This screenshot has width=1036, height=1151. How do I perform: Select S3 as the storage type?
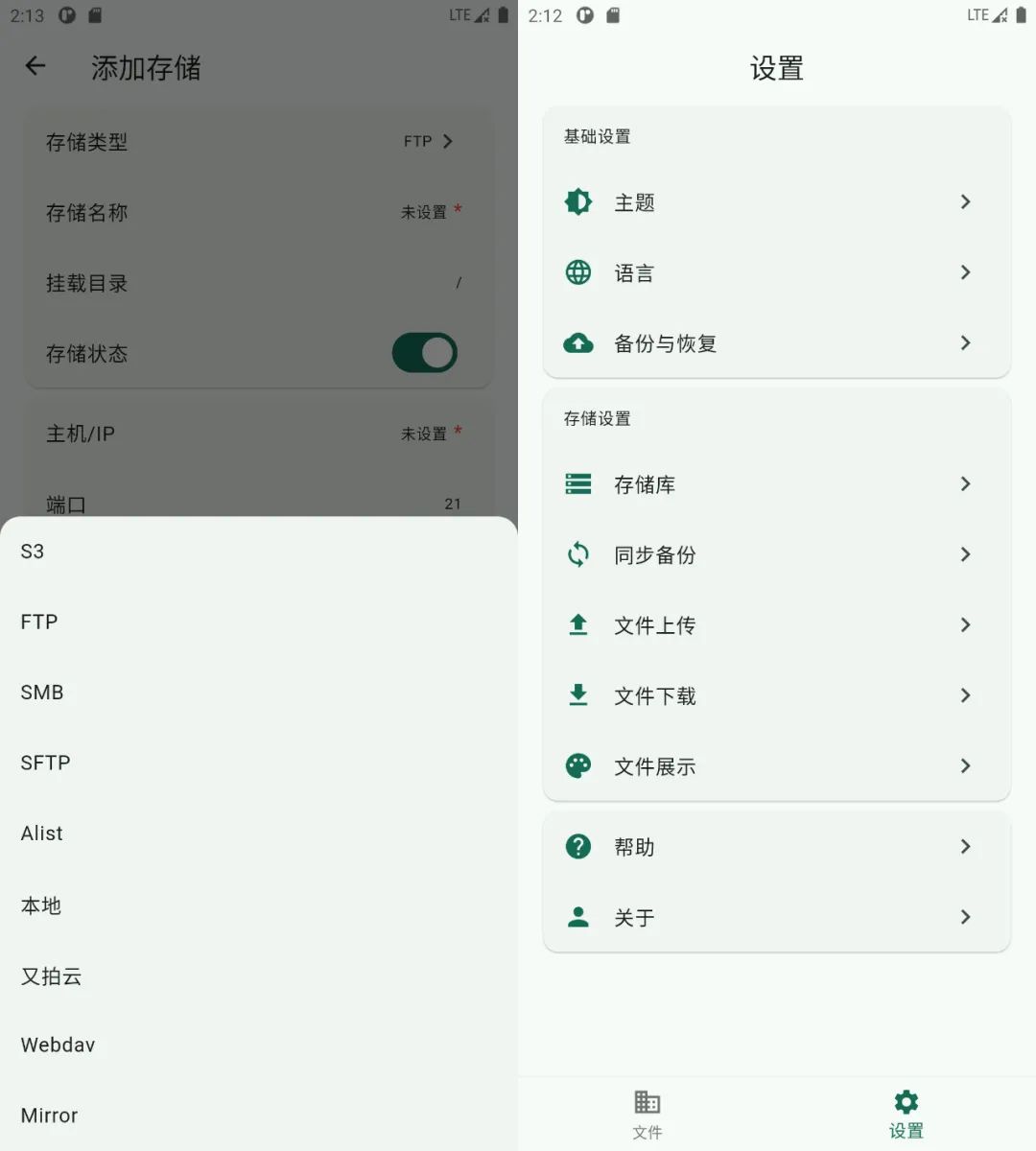coord(33,552)
